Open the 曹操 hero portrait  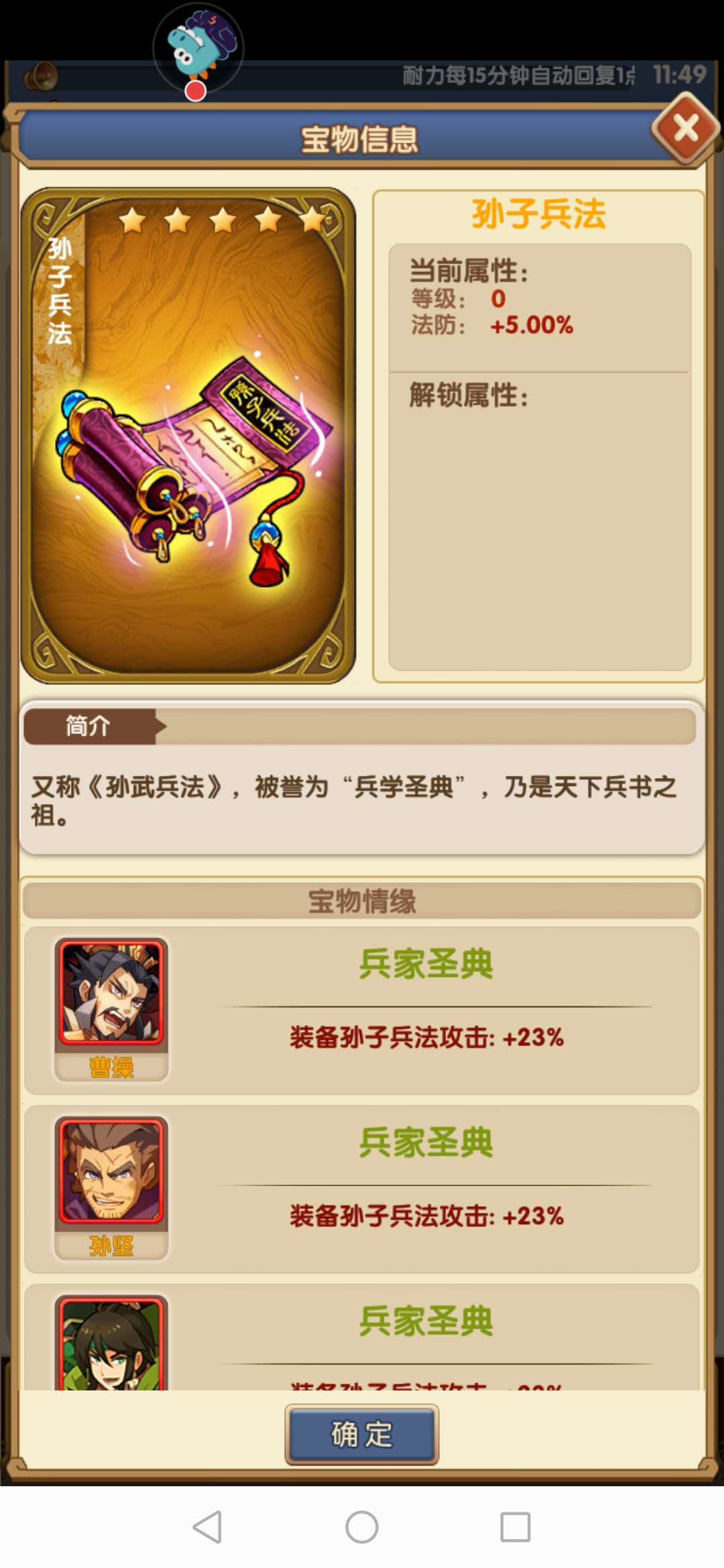pyautogui.click(x=111, y=994)
